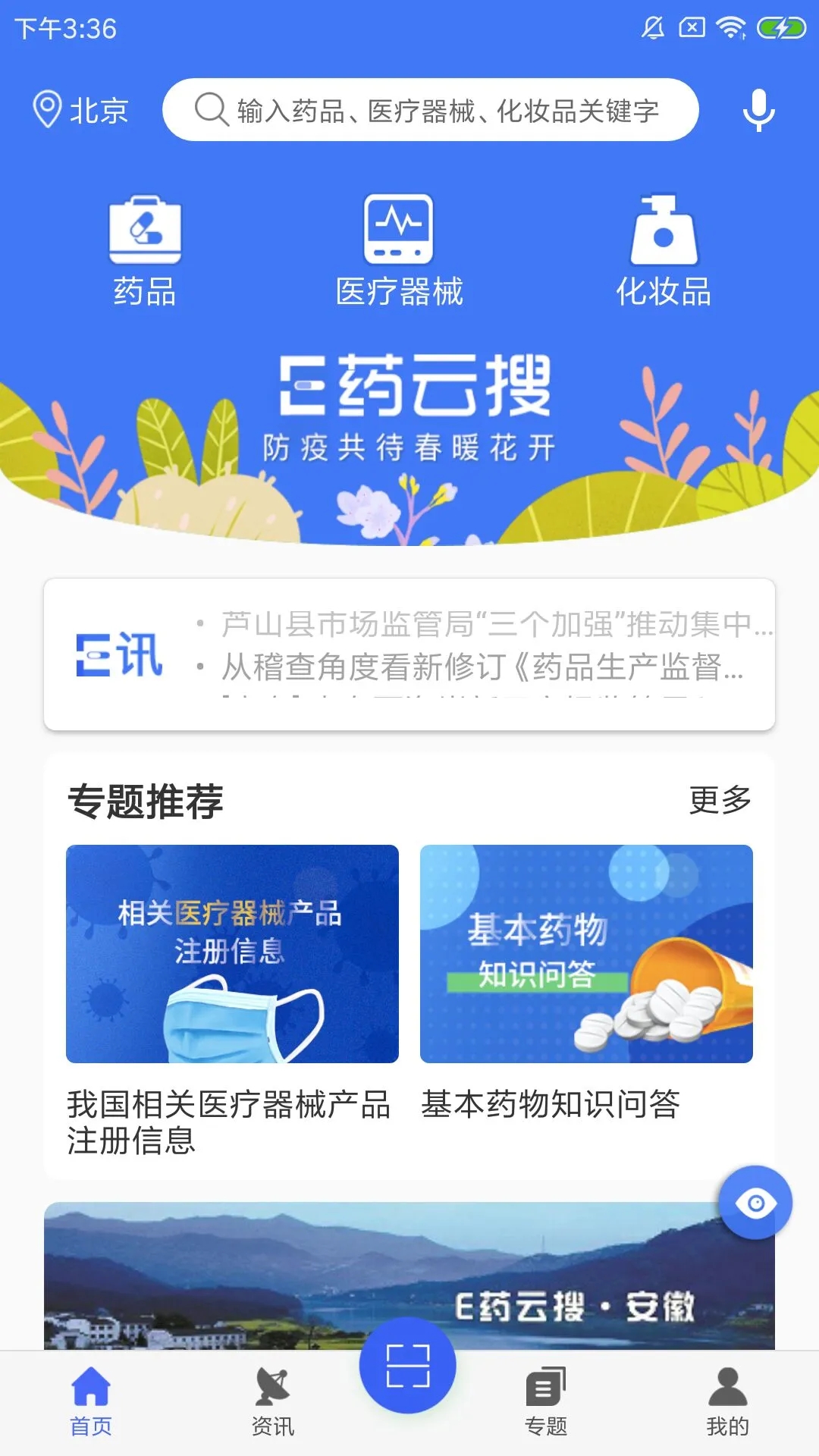This screenshot has width=819, height=1456.
Task: Change location by tapping 北京
Action: pyautogui.click(x=99, y=109)
